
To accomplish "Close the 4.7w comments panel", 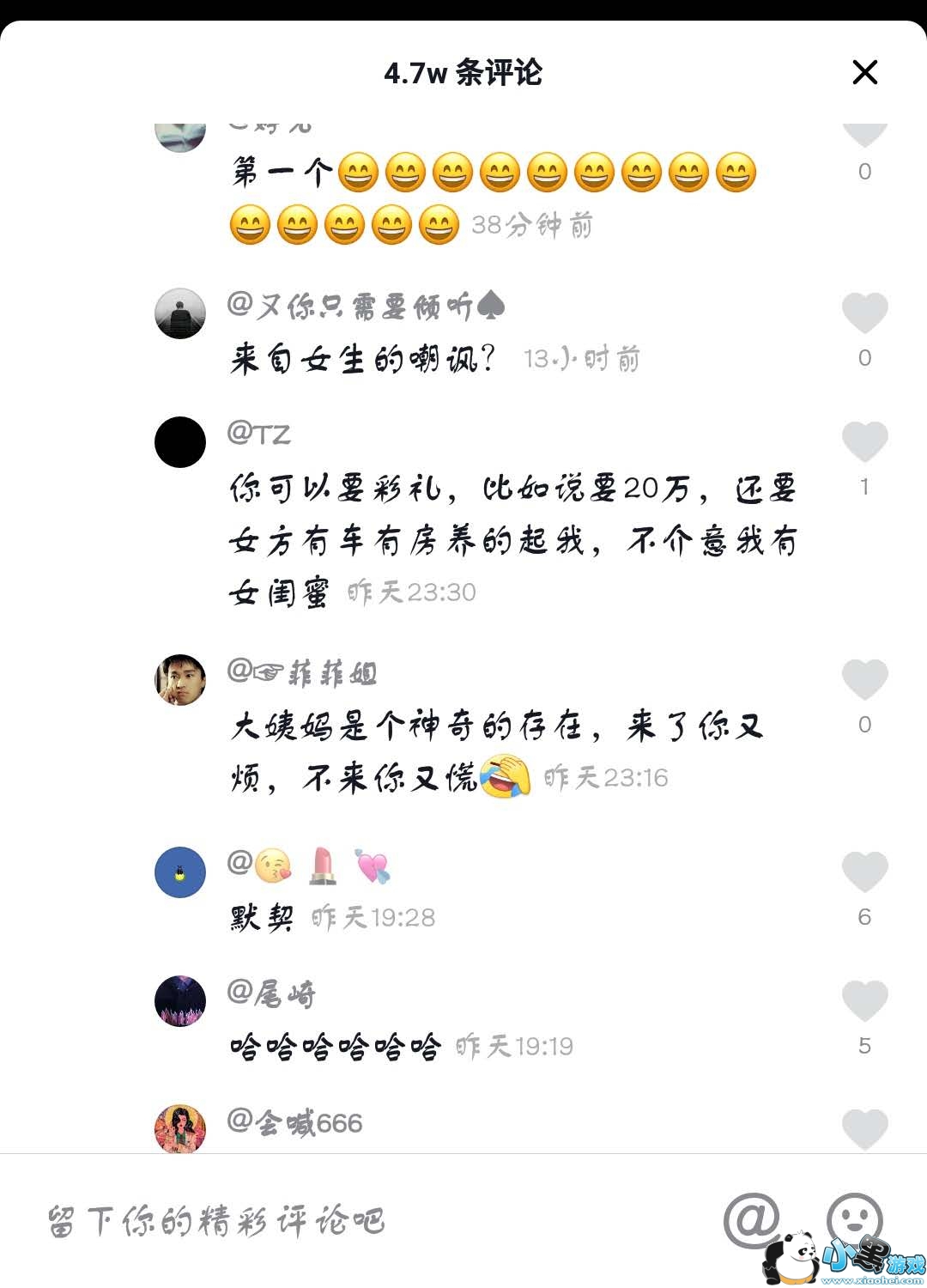I will 864,72.
